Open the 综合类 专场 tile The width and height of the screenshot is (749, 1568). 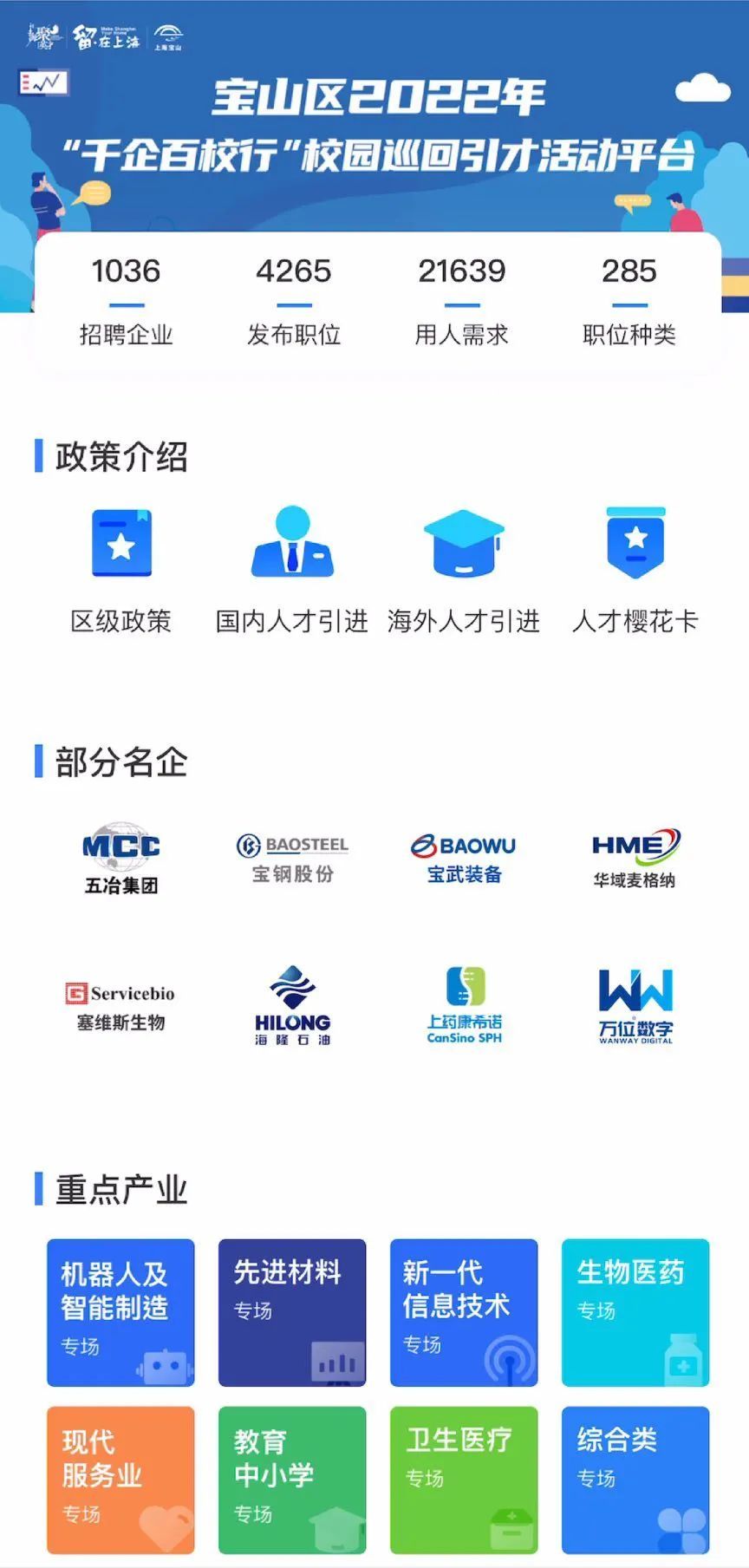coord(635,1480)
